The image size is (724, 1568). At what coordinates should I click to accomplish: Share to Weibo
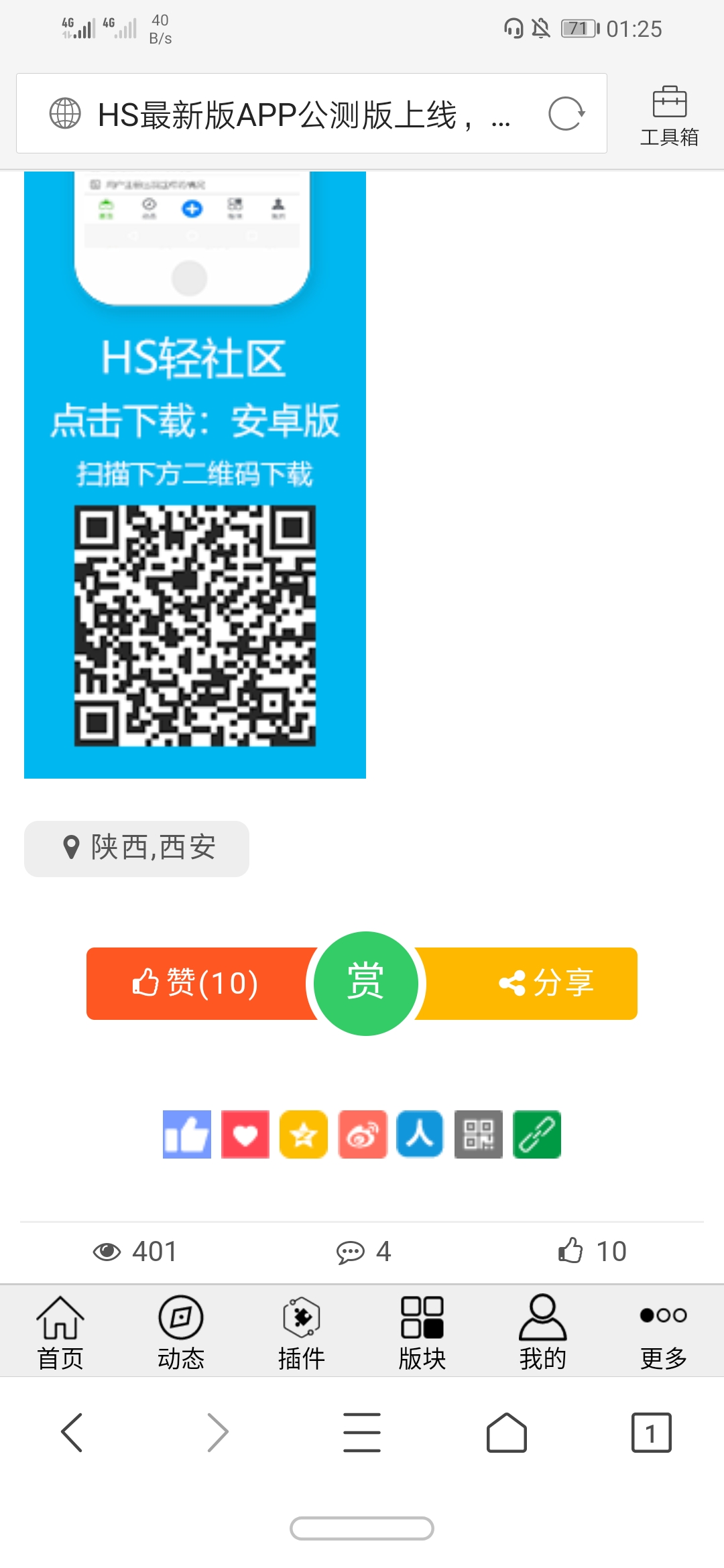[362, 1134]
